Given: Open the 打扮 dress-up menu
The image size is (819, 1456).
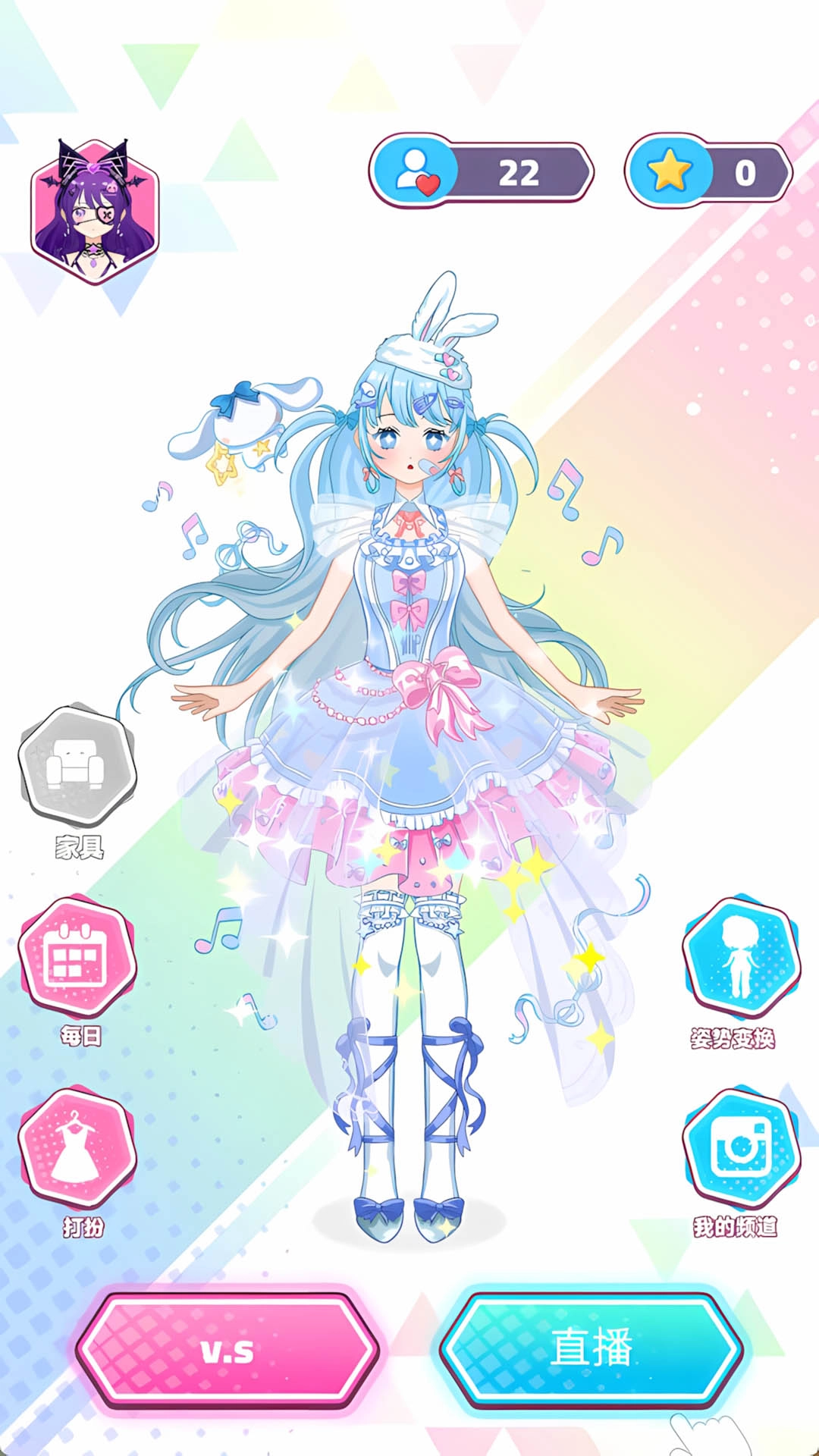Looking at the screenshot, I should point(77,1149).
